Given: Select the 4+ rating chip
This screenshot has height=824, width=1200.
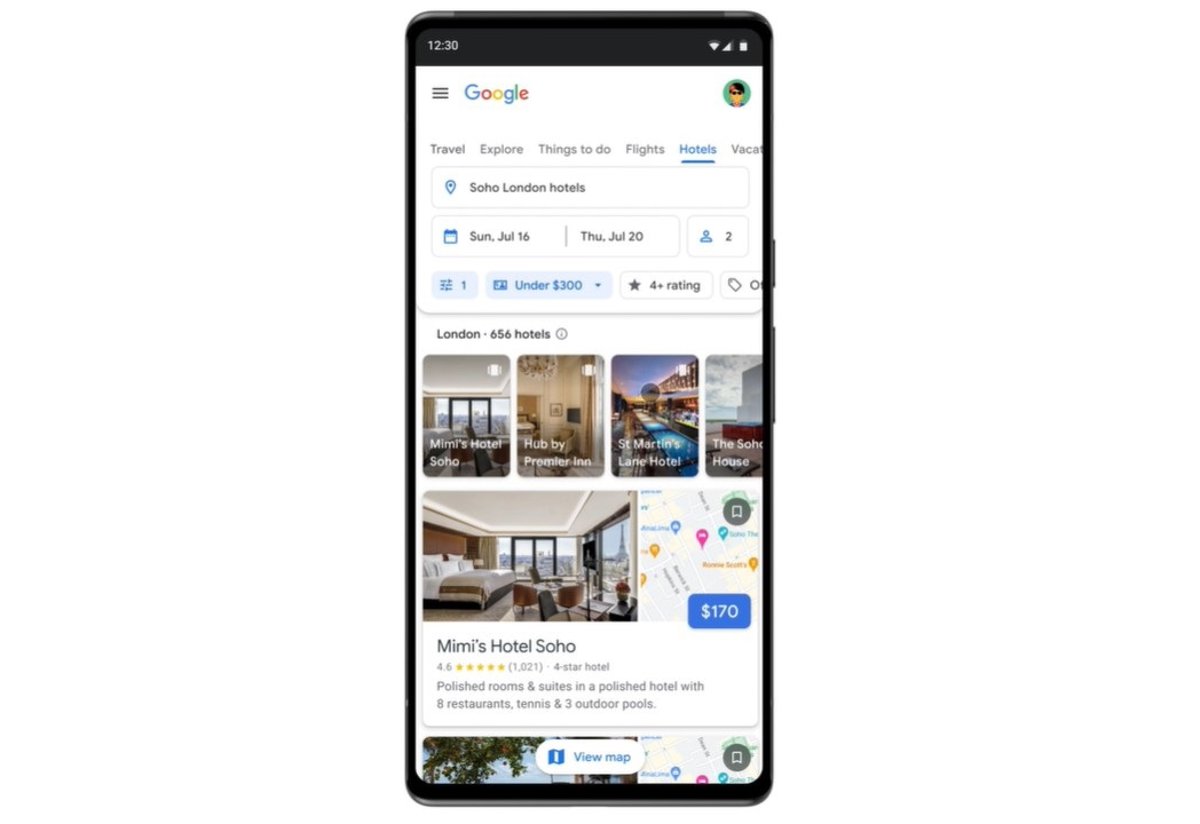Looking at the screenshot, I should (x=666, y=285).
